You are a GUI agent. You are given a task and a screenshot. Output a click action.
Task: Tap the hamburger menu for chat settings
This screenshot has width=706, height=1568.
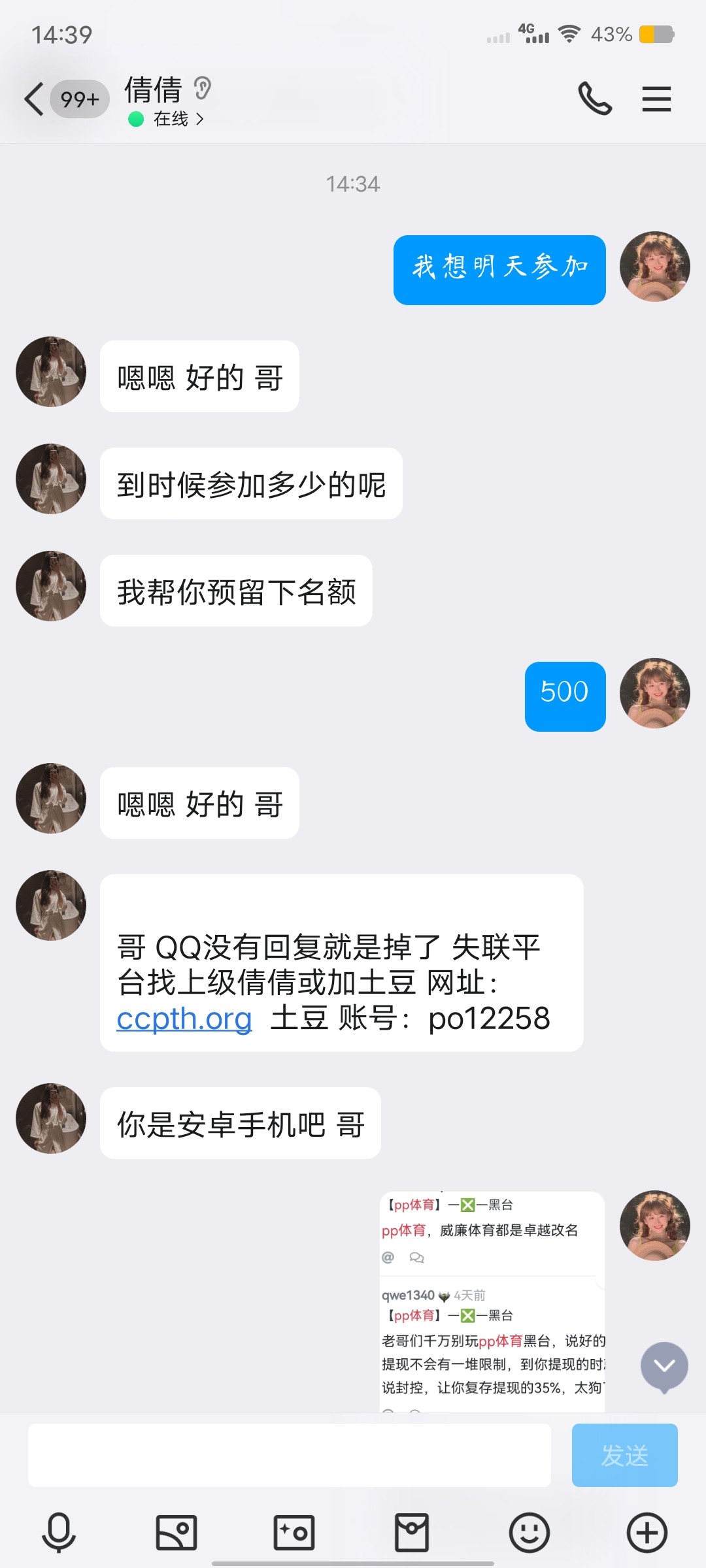click(657, 99)
